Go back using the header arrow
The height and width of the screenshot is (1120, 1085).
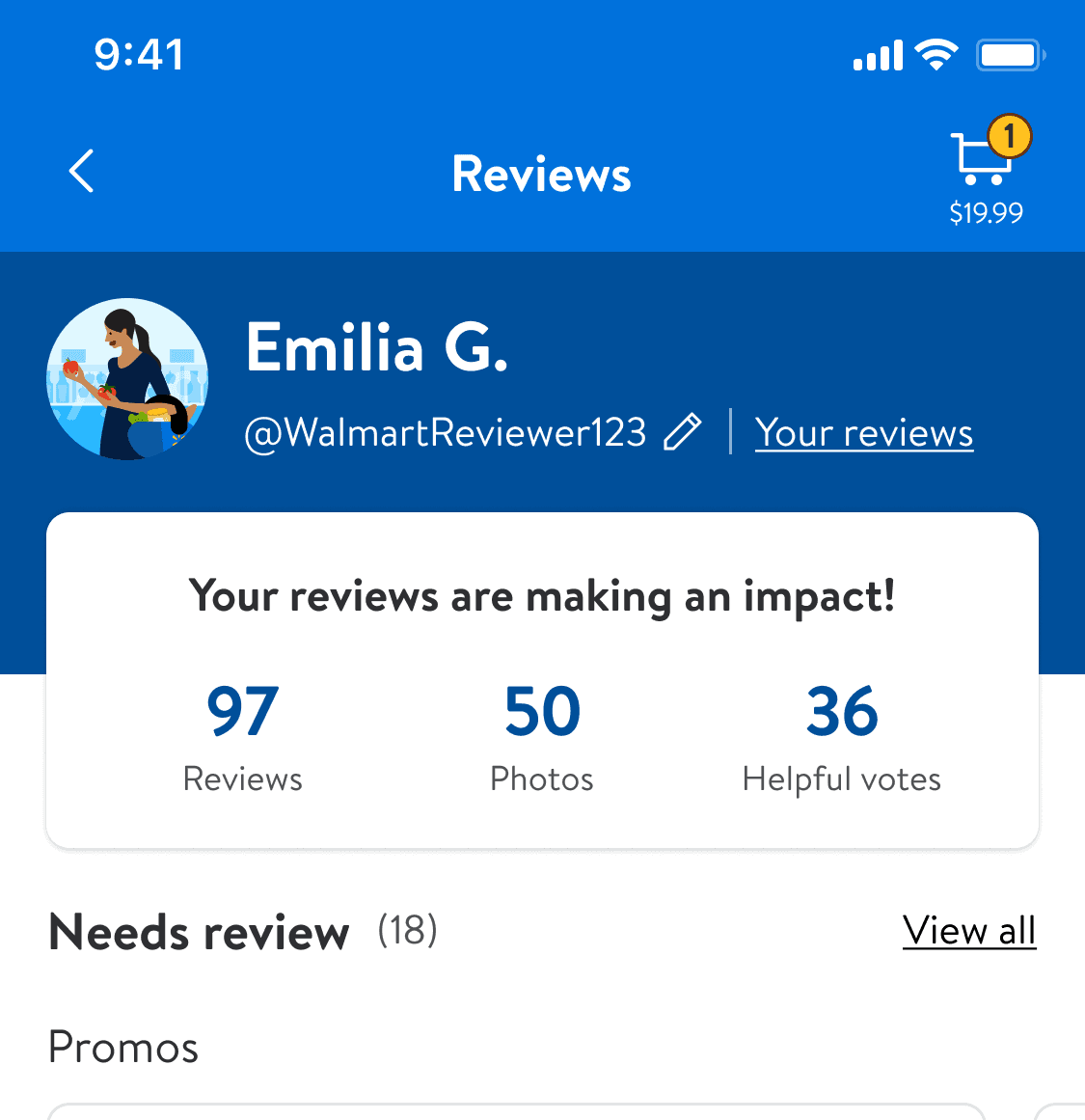(x=82, y=172)
